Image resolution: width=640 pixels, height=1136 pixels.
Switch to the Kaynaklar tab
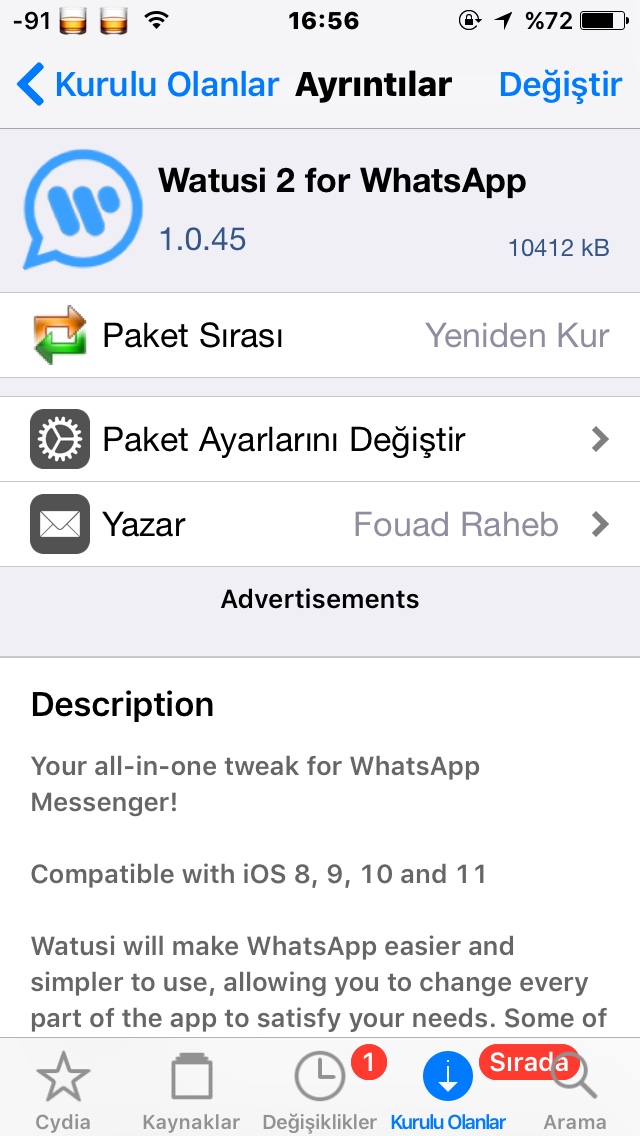(x=191, y=1090)
